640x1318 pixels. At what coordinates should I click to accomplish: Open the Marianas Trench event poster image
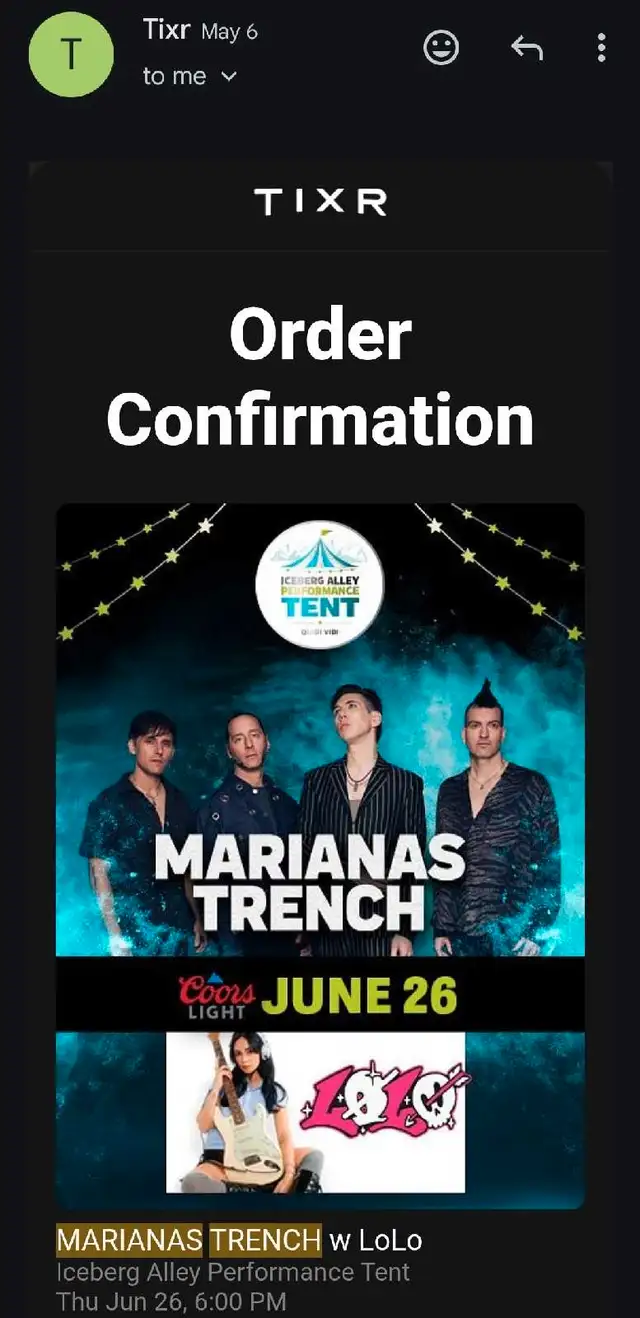(320, 856)
